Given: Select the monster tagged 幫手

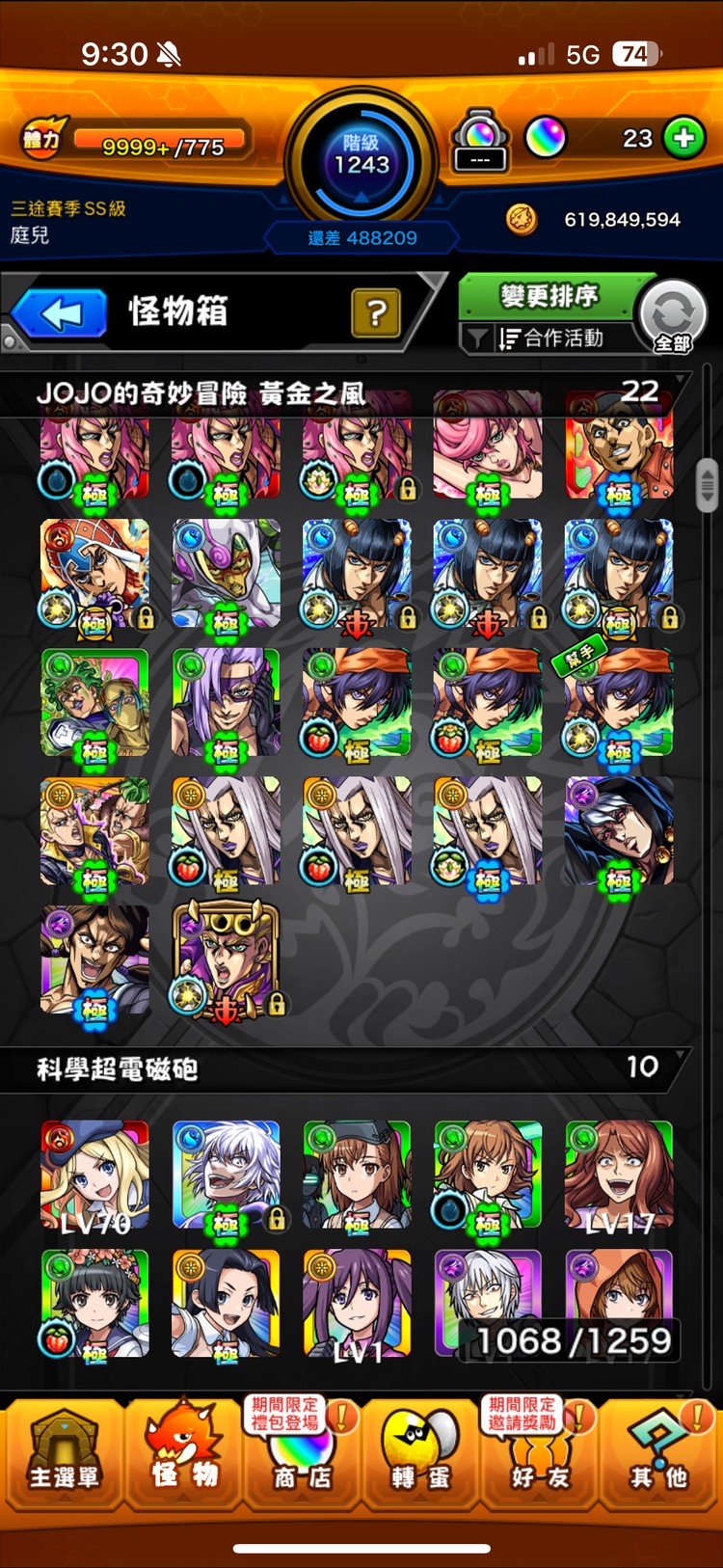Looking at the screenshot, I should (618, 702).
